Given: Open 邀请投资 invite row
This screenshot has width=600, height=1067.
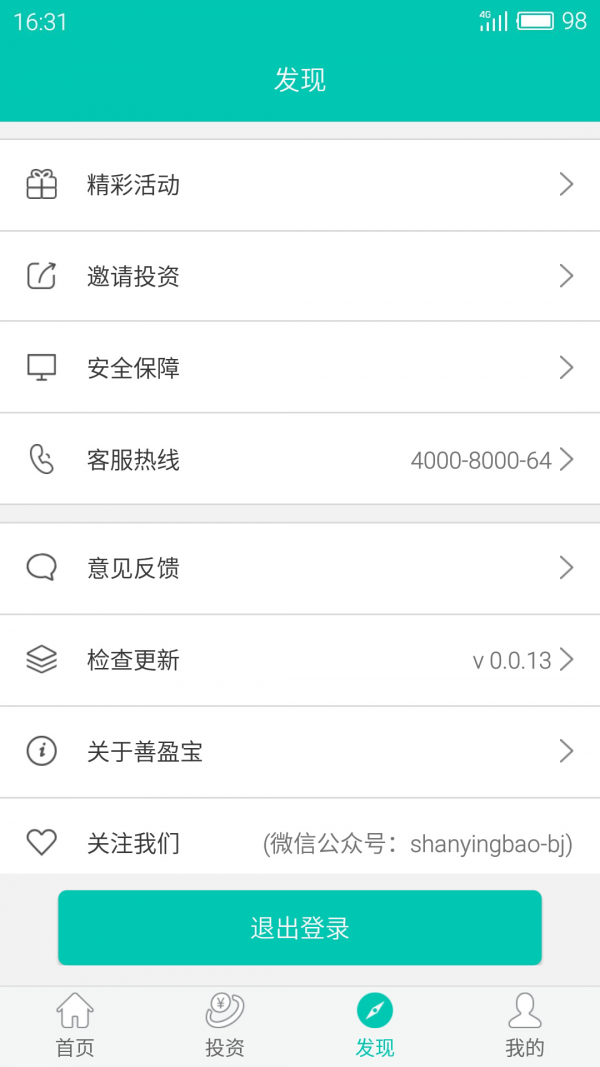Looking at the screenshot, I should click(x=300, y=276).
